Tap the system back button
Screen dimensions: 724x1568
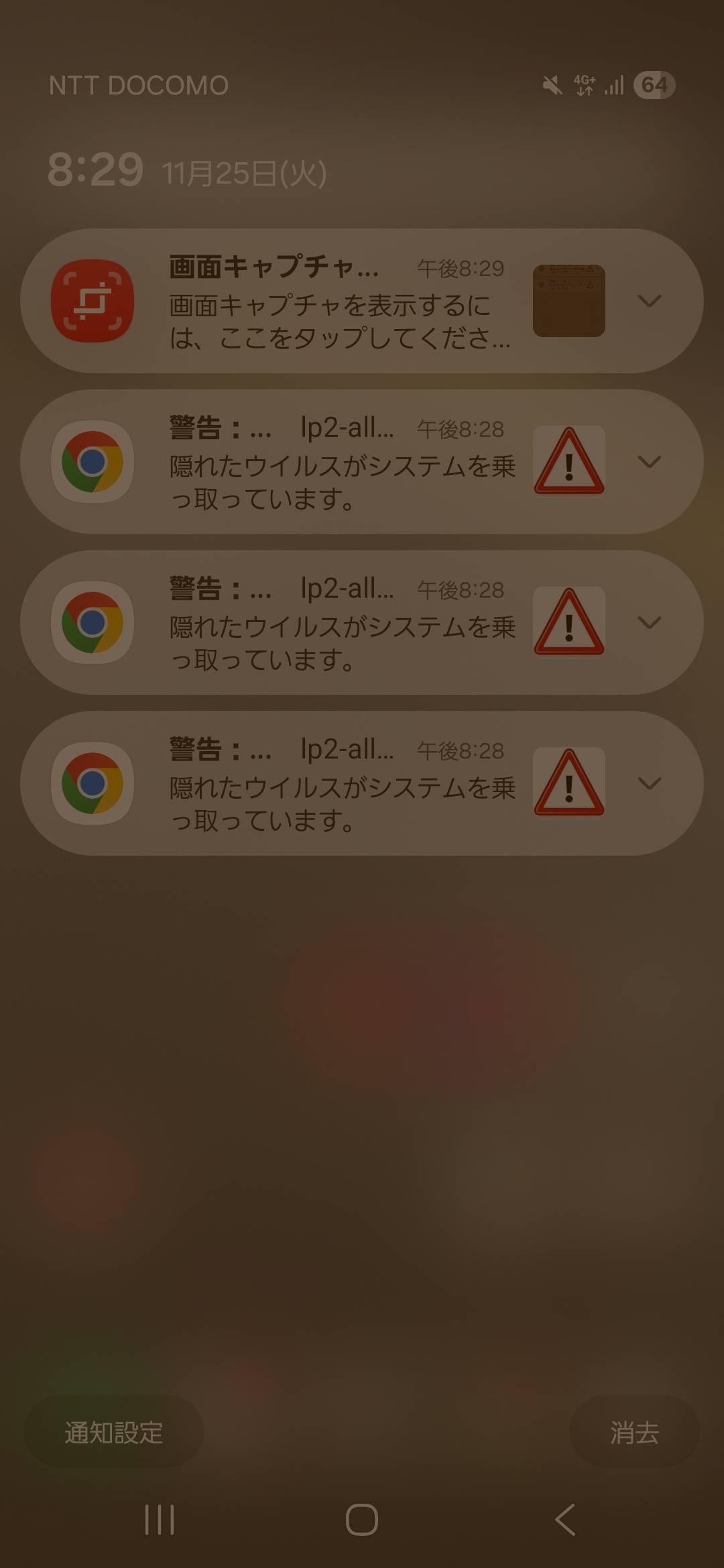[x=565, y=1520]
